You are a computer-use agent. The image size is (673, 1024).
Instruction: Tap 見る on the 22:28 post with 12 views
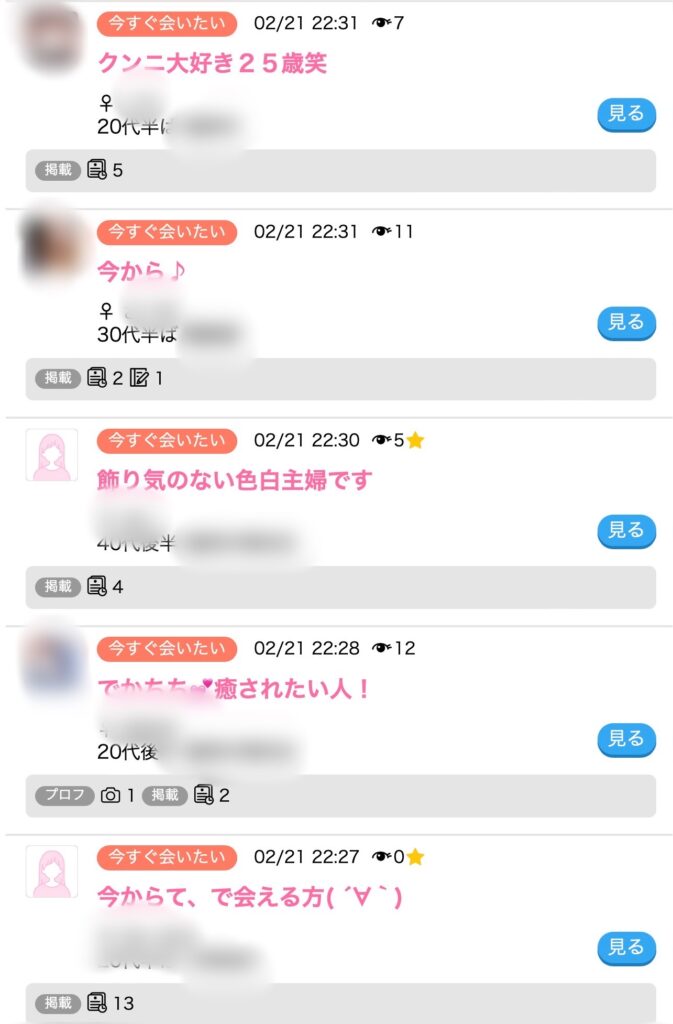point(626,739)
